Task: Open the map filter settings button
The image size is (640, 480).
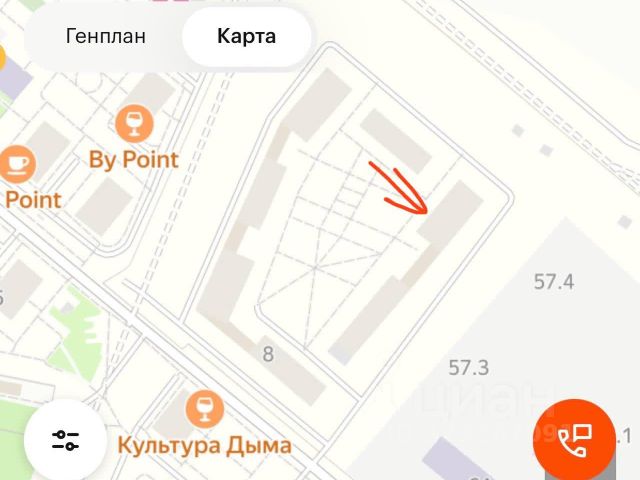Action: (x=66, y=439)
